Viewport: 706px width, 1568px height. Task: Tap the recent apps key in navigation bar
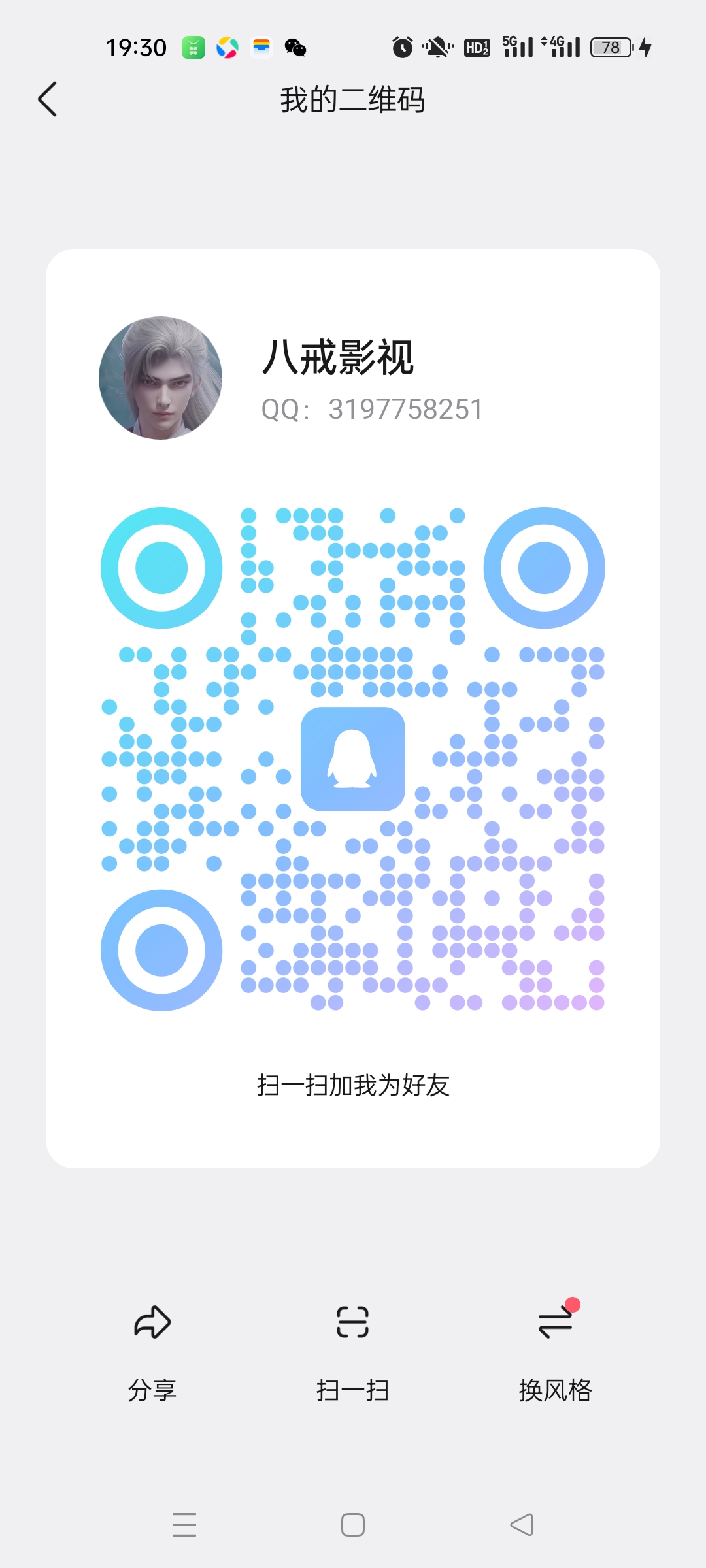pos(184,1524)
